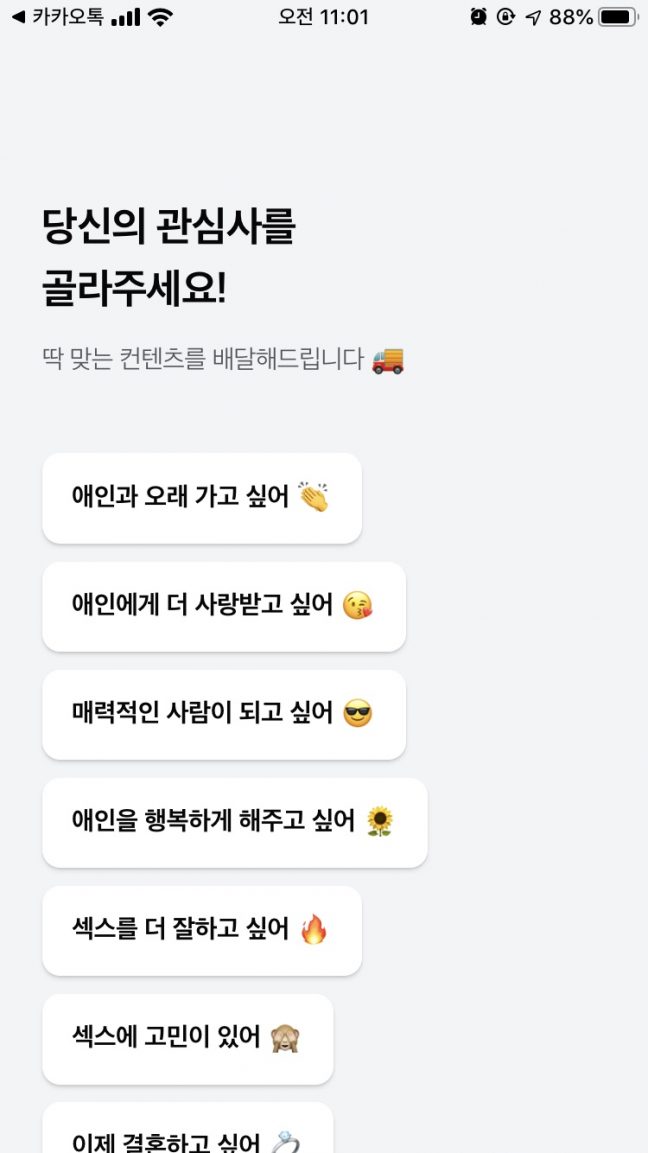This screenshot has height=1153, width=648.
Task: Select '섹스를 더 잘하고 싶어' chip
Action: pyautogui.click(x=201, y=930)
